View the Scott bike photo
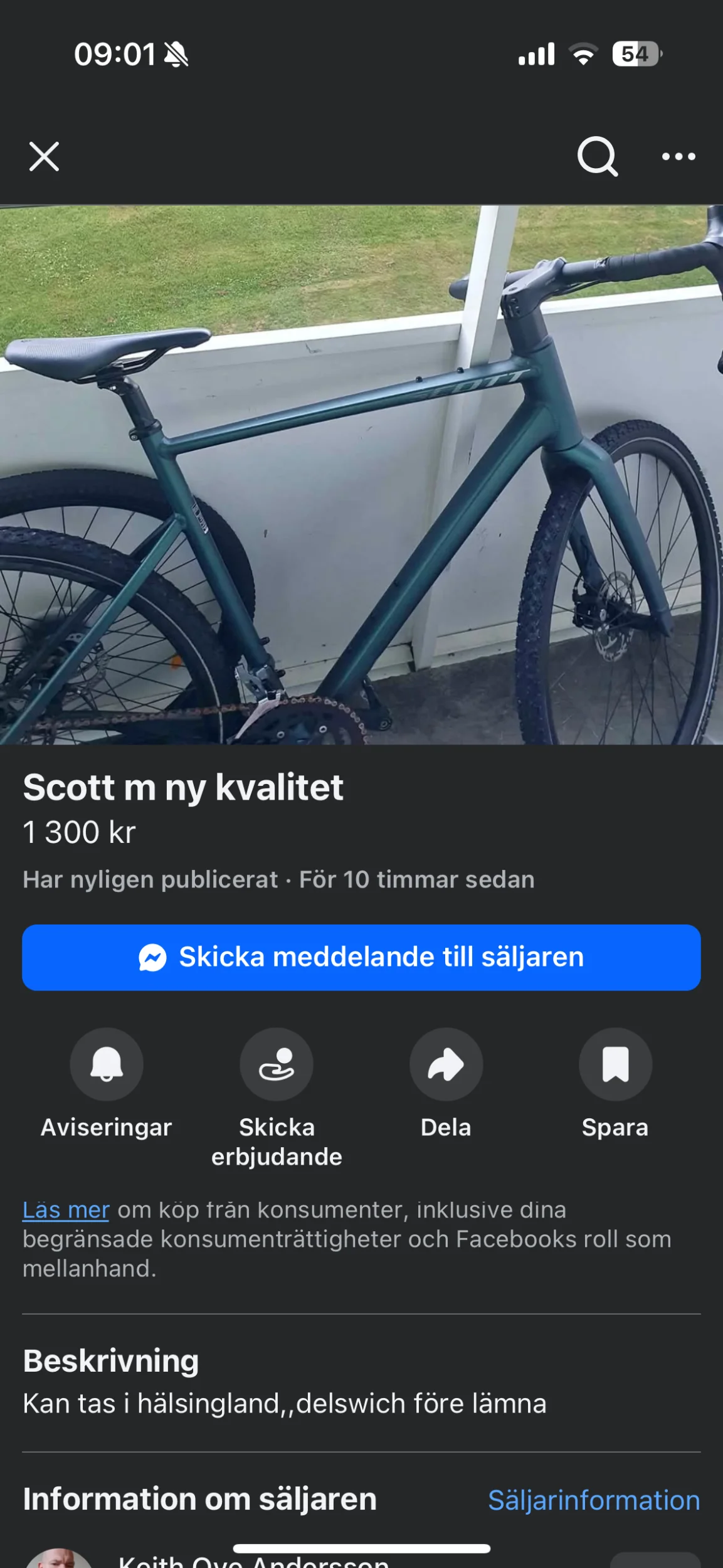This screenshot has width=723, height=1568. (361, 475)
